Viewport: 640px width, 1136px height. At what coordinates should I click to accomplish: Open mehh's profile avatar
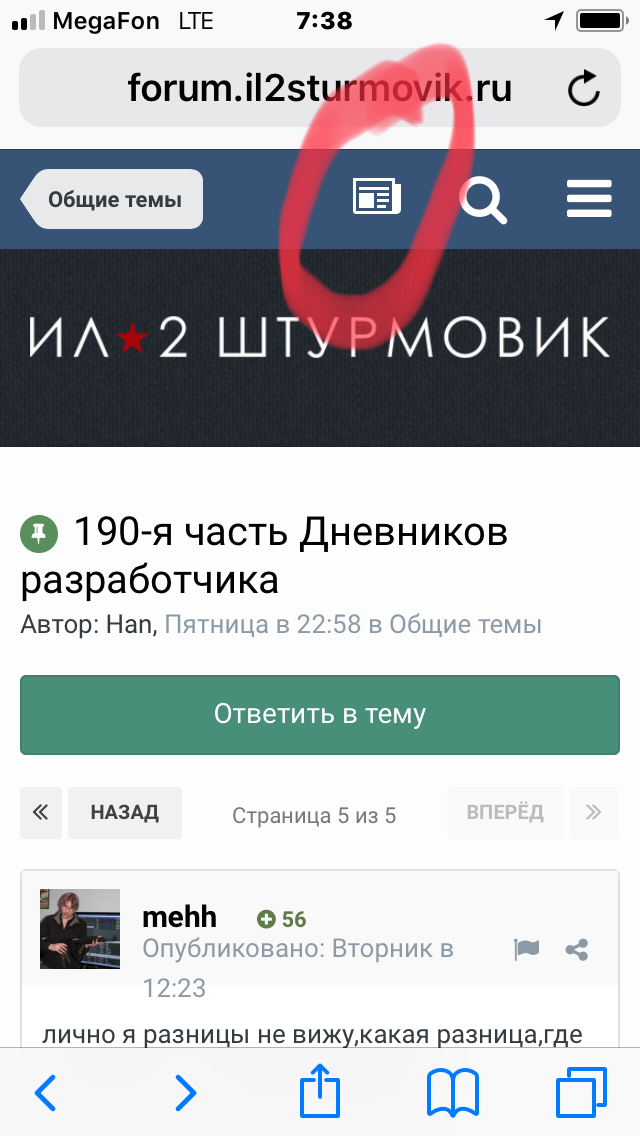pos(80,929)
